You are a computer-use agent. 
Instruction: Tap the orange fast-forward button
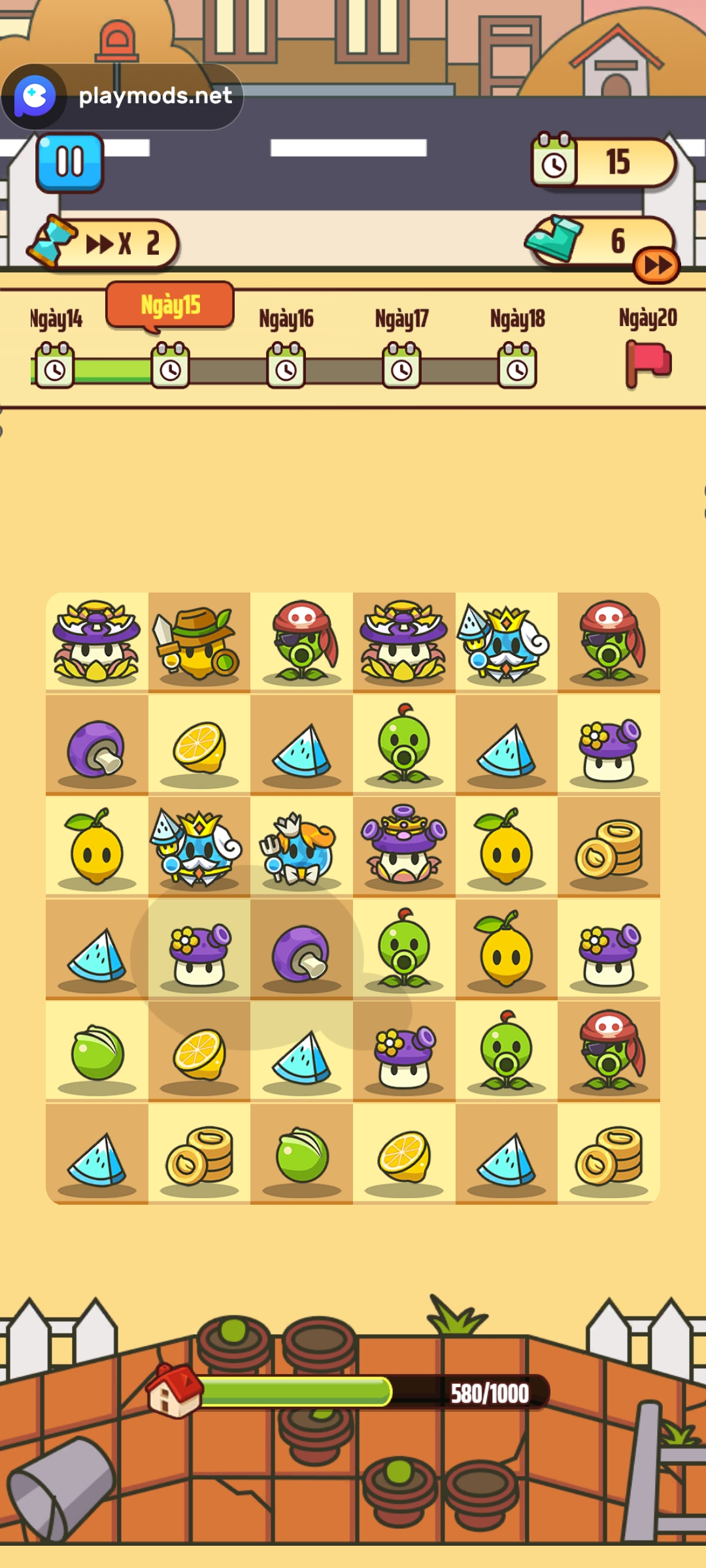tap(656, 265)
